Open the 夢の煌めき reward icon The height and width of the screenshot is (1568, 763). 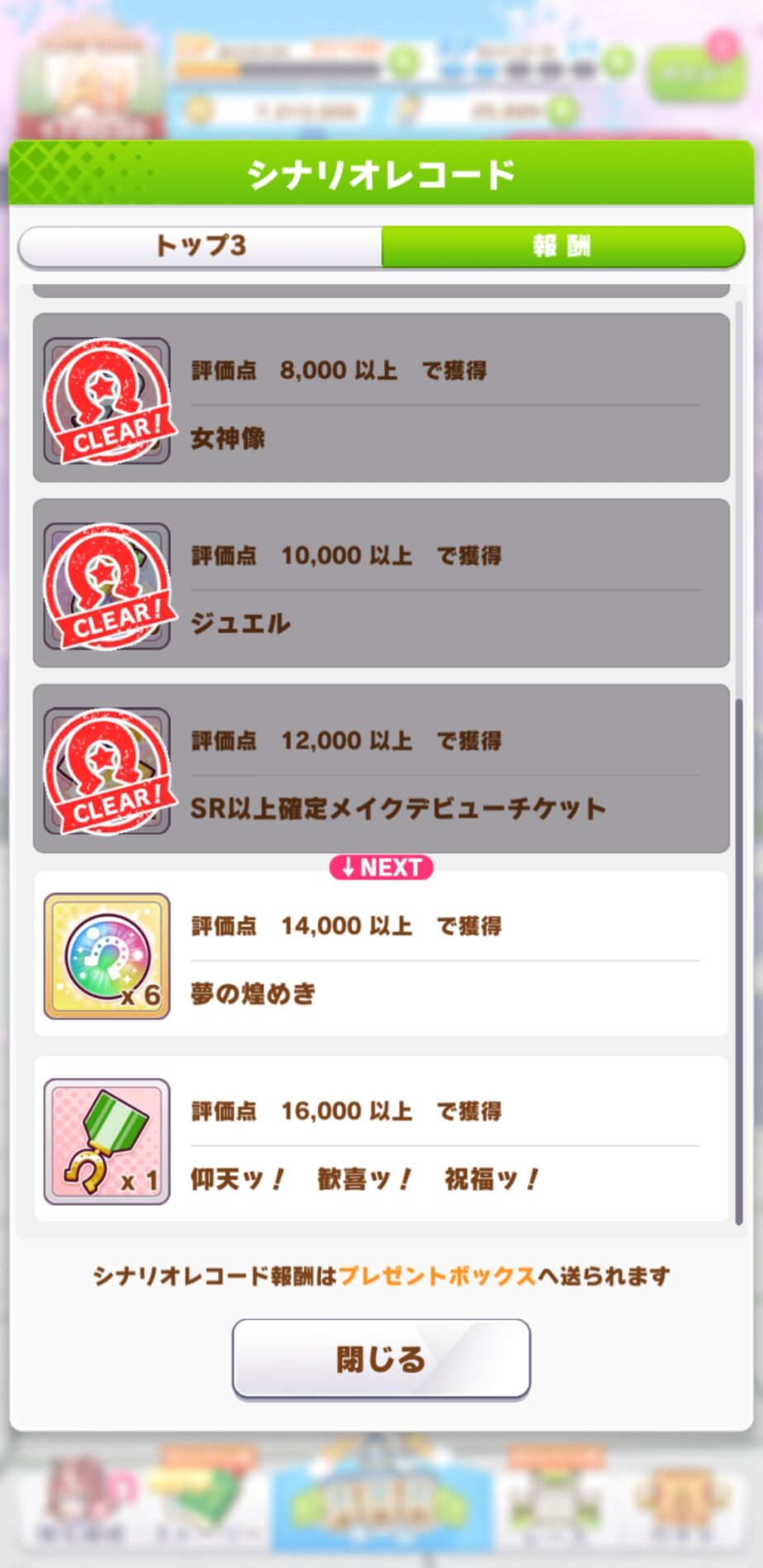pos(107,956)
